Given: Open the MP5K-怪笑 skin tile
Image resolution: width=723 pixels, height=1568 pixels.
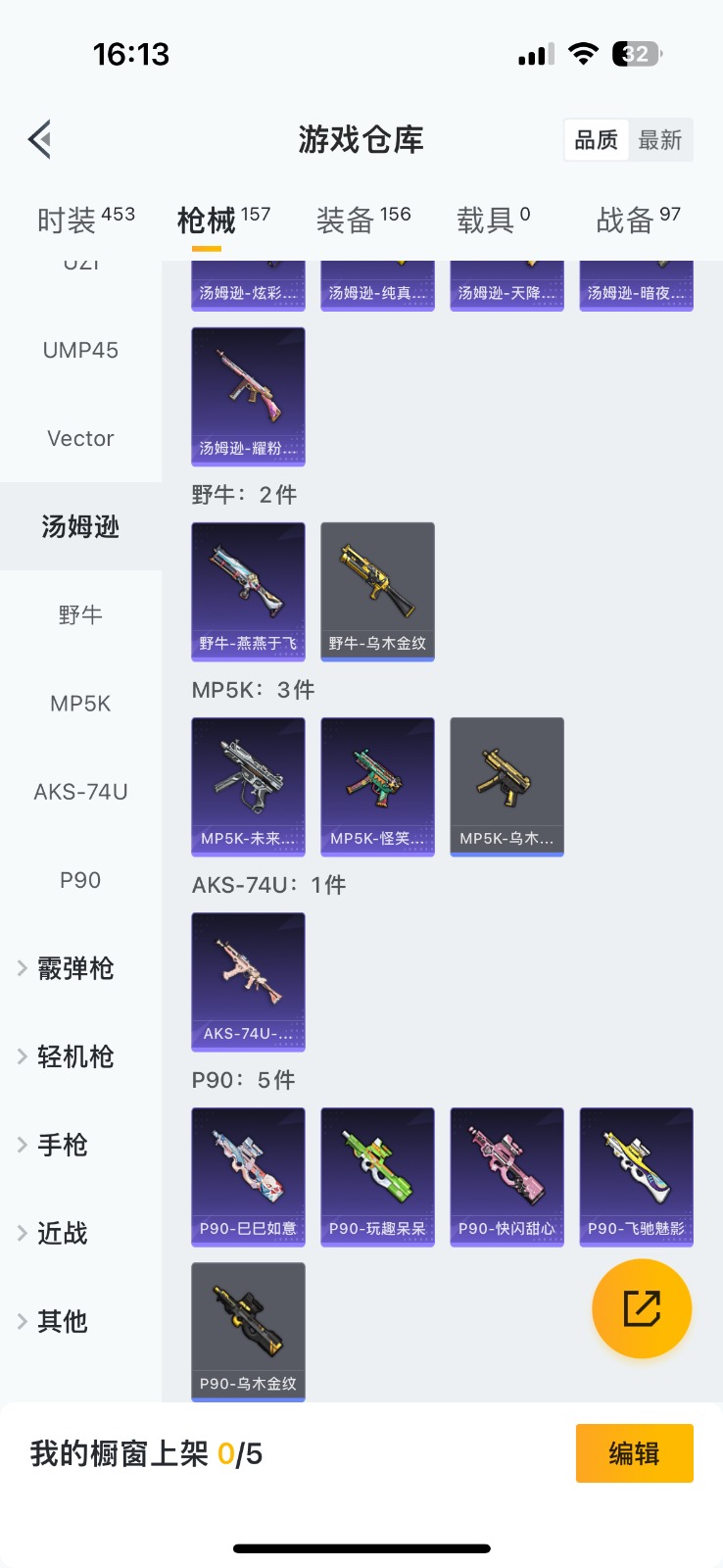Looking at the screenshot, I should 377,785.
